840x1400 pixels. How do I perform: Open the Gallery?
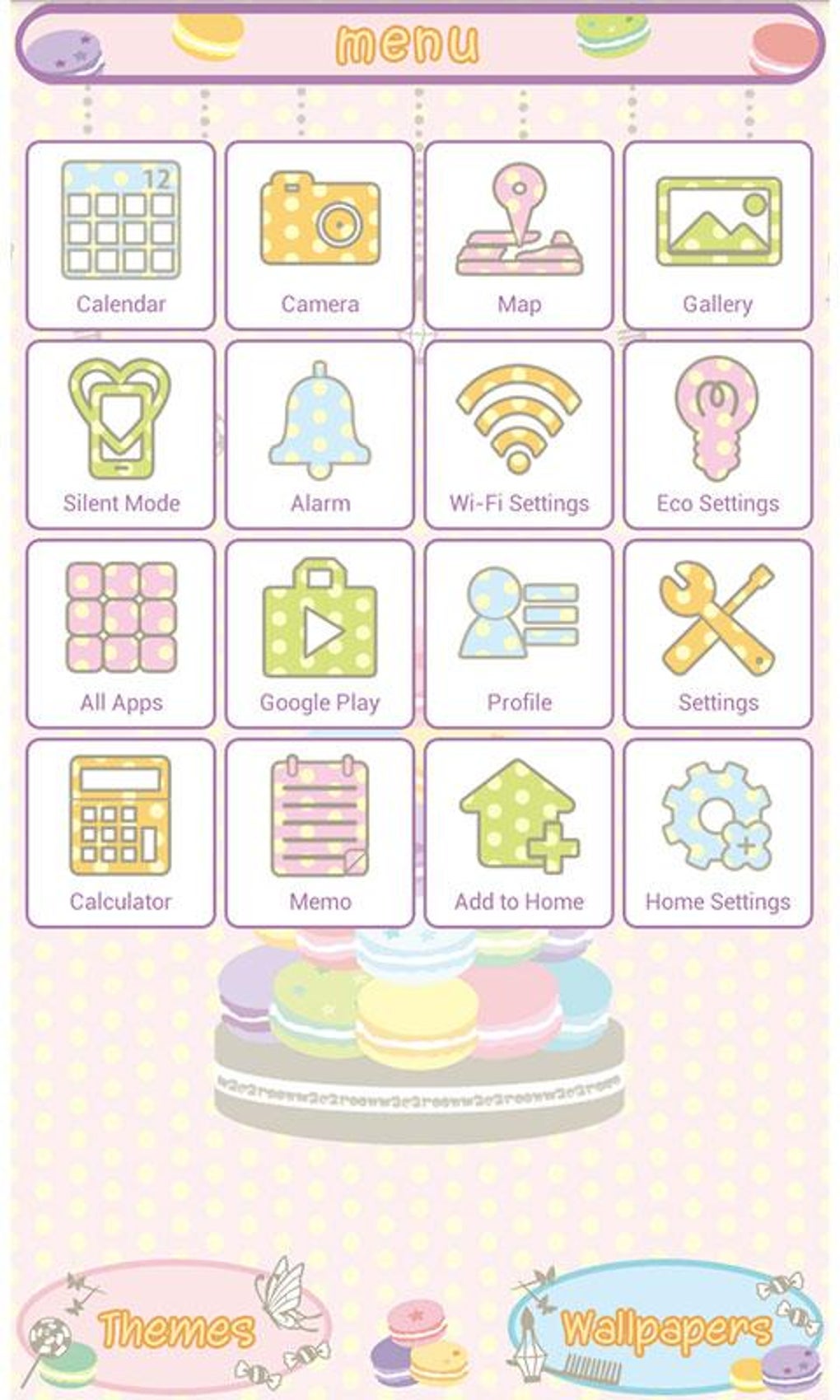click(718, 236)
